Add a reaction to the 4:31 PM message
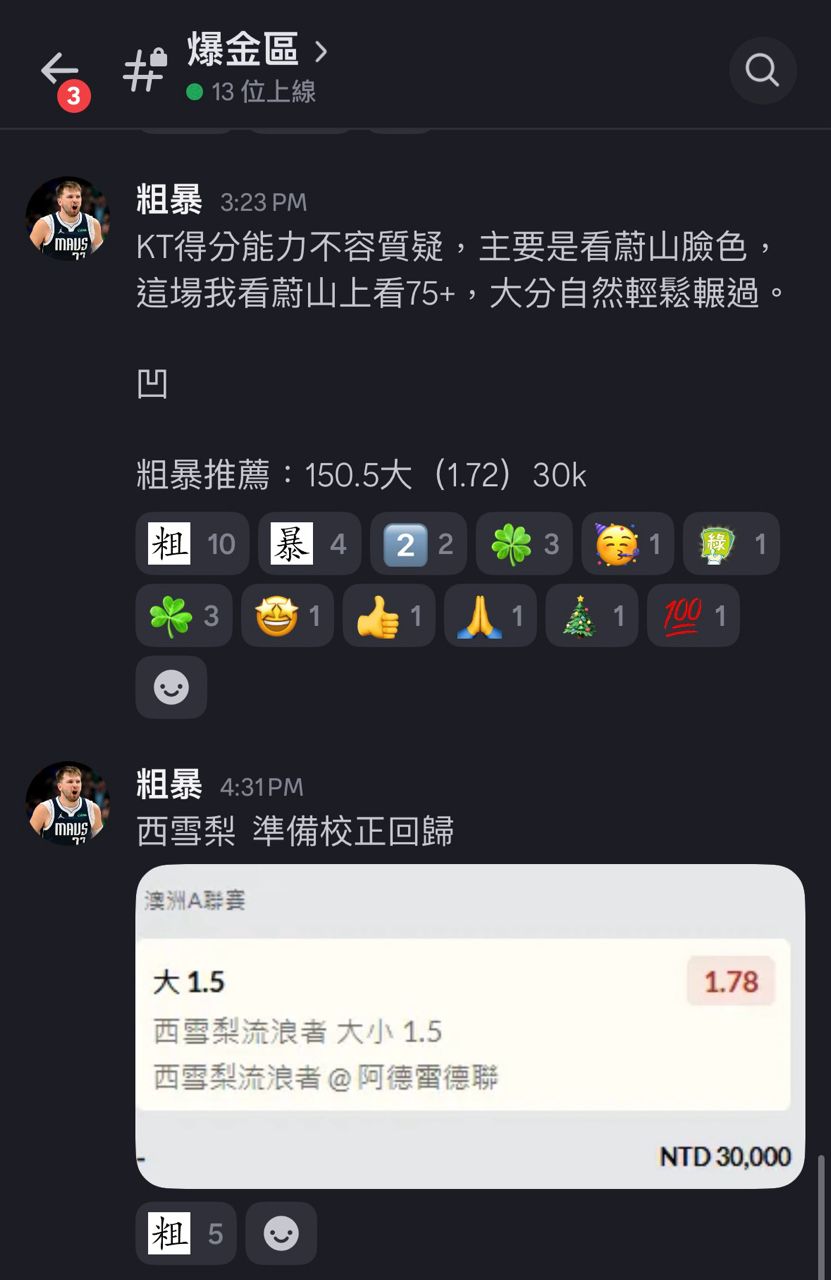The height and width of the screenshot is (1280, 831). [x=281, y=1234]
